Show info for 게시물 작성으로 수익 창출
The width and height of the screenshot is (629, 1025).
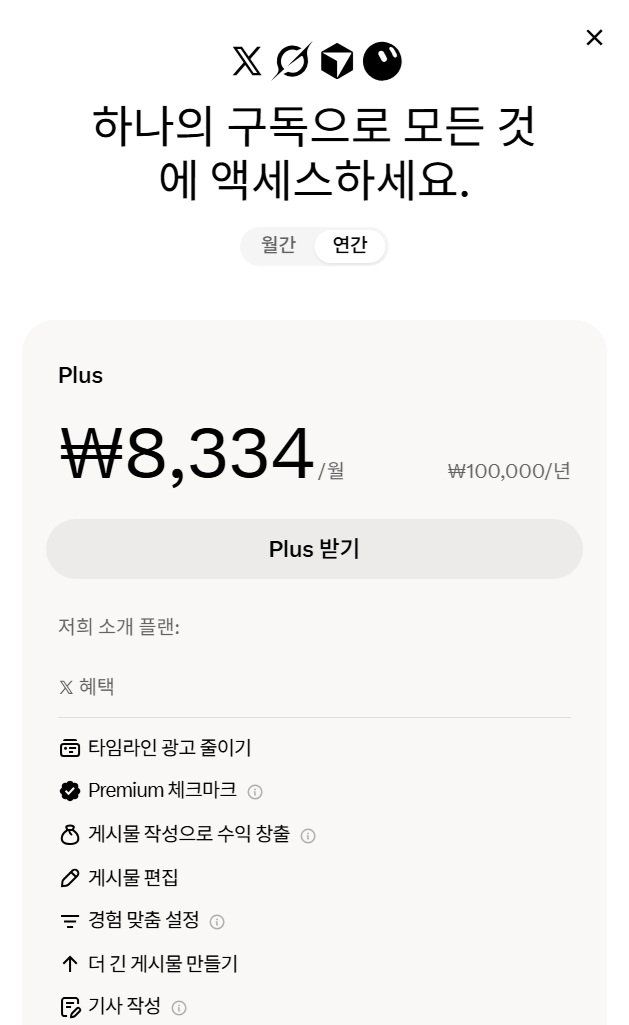tap(308, 835)
